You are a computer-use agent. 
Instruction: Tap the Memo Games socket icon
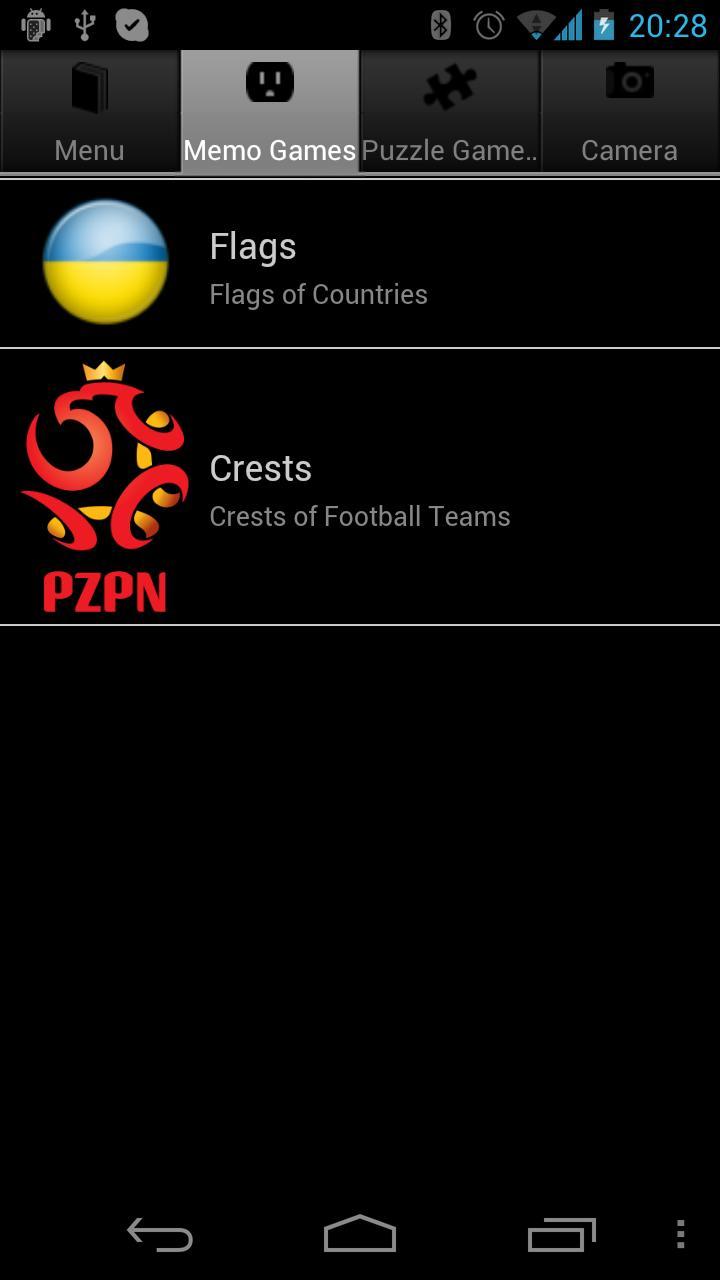[x=269, y=83]
